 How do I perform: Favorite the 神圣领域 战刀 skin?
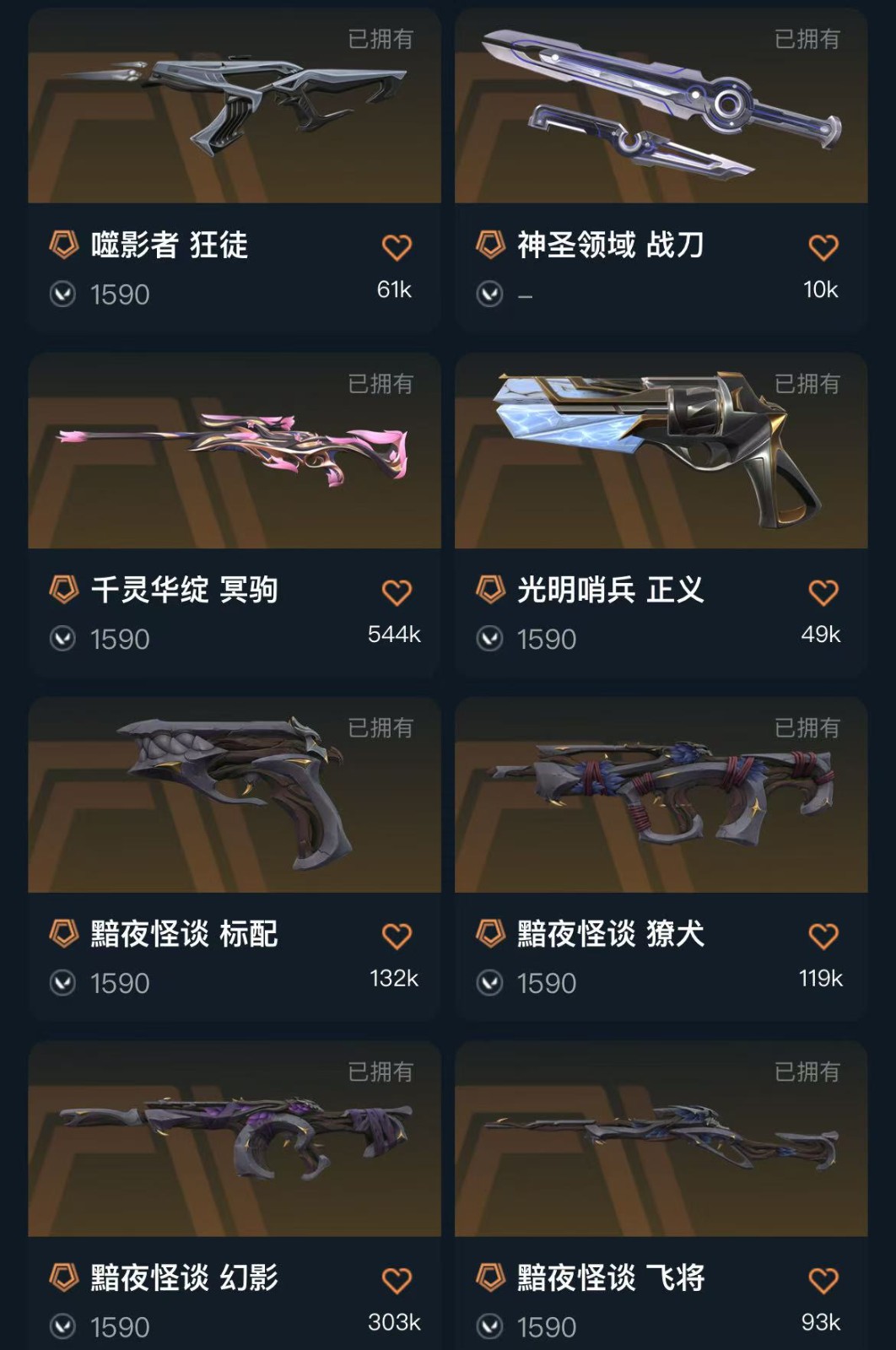(x=823, y=247)
